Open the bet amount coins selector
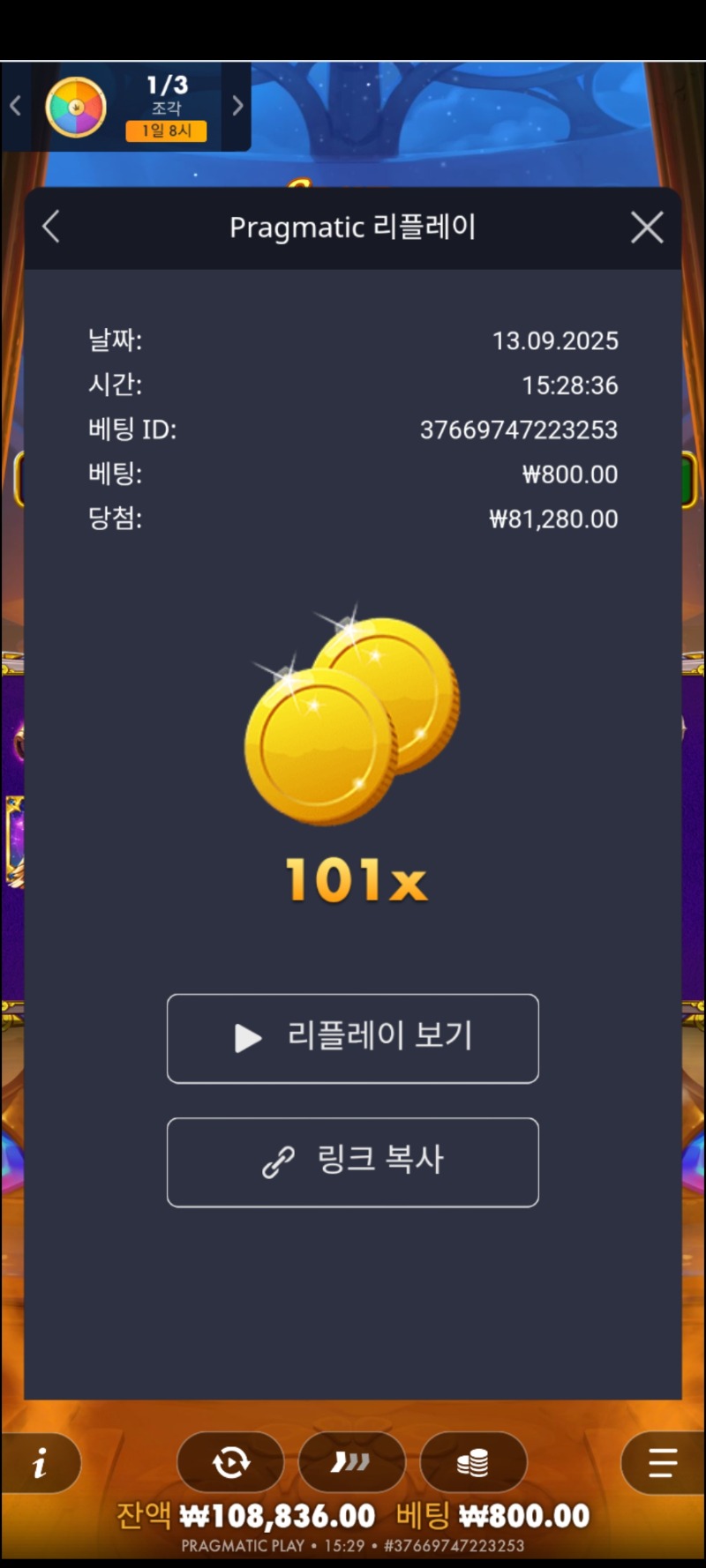The image size is (706, 1568). pos(473,1463)
